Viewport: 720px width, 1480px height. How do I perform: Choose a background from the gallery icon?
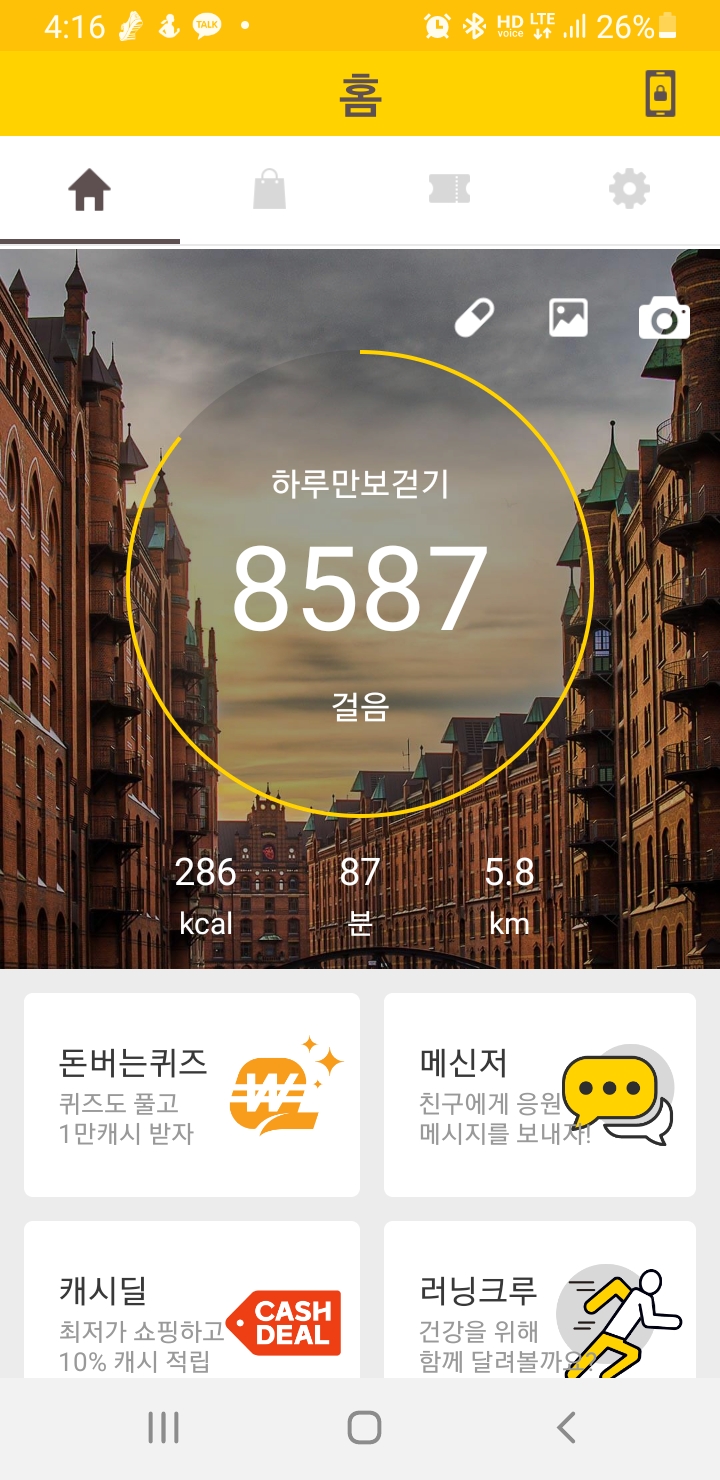[x=568, y=318]
